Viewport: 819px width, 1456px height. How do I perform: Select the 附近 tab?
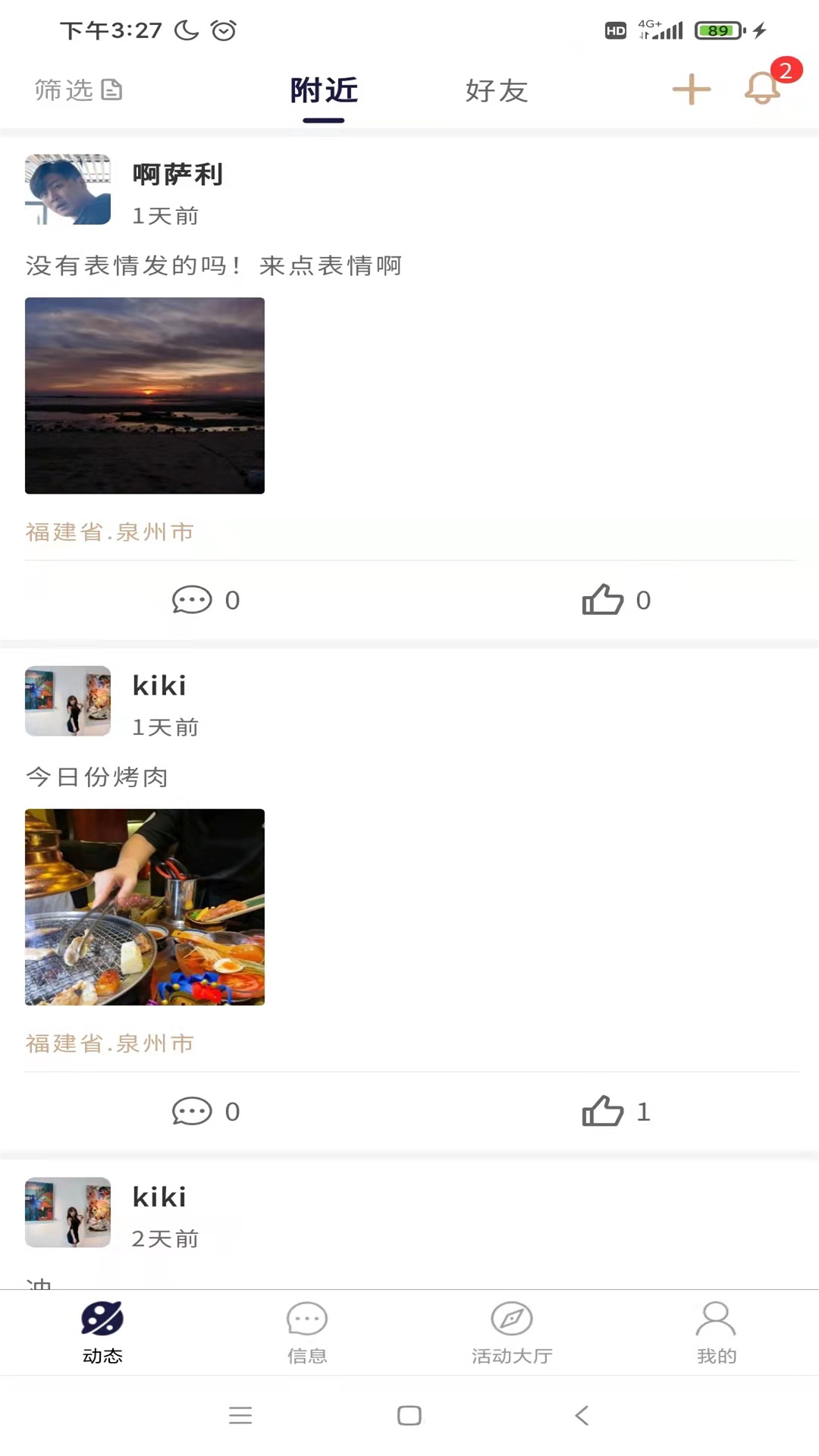coord(324,91)
